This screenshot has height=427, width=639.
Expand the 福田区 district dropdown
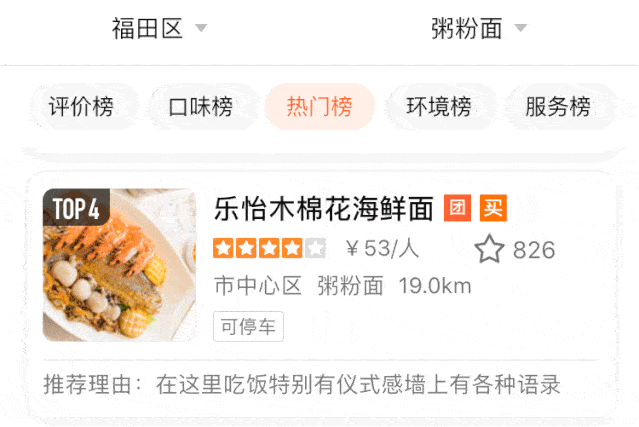159,28
